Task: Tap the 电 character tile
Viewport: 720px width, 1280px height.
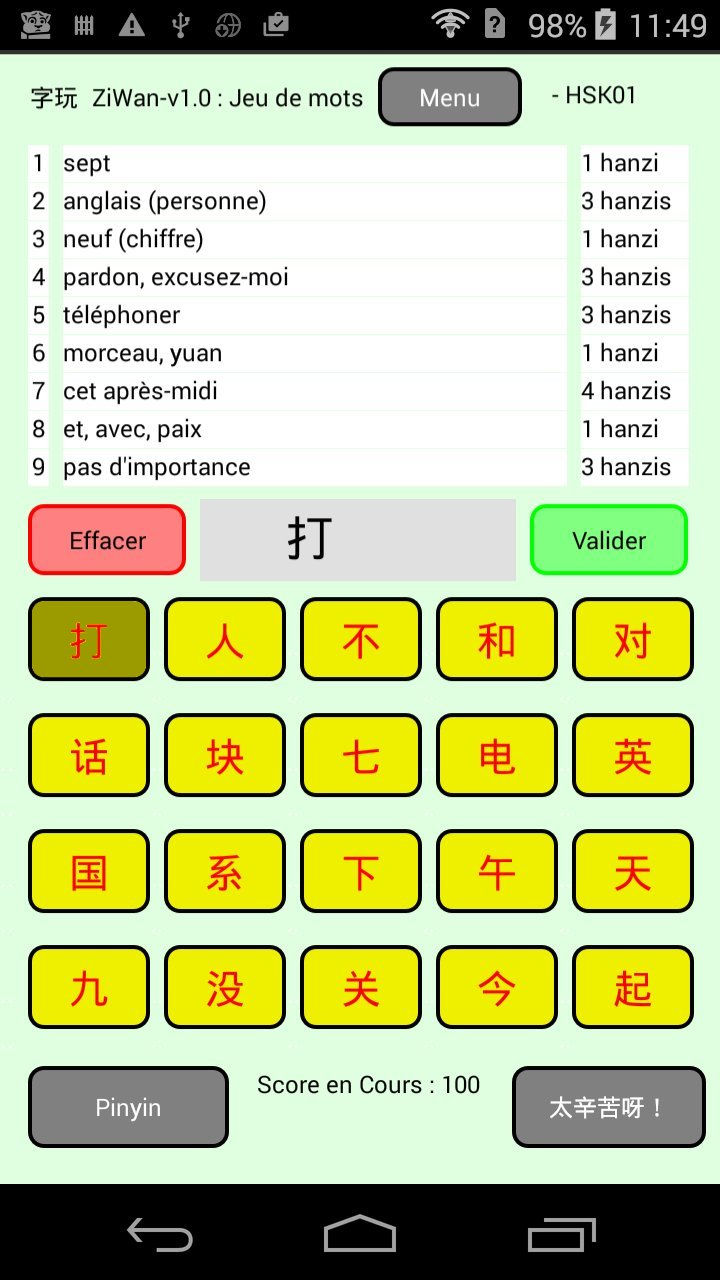Action: click(x=497, y=755)
